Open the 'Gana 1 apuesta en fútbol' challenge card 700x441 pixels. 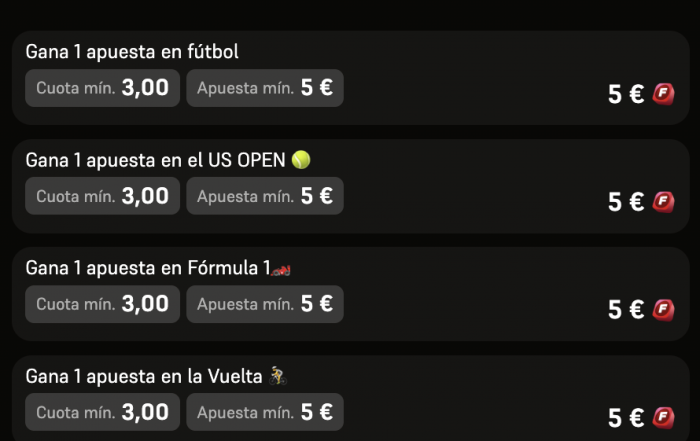pos(350,77)
